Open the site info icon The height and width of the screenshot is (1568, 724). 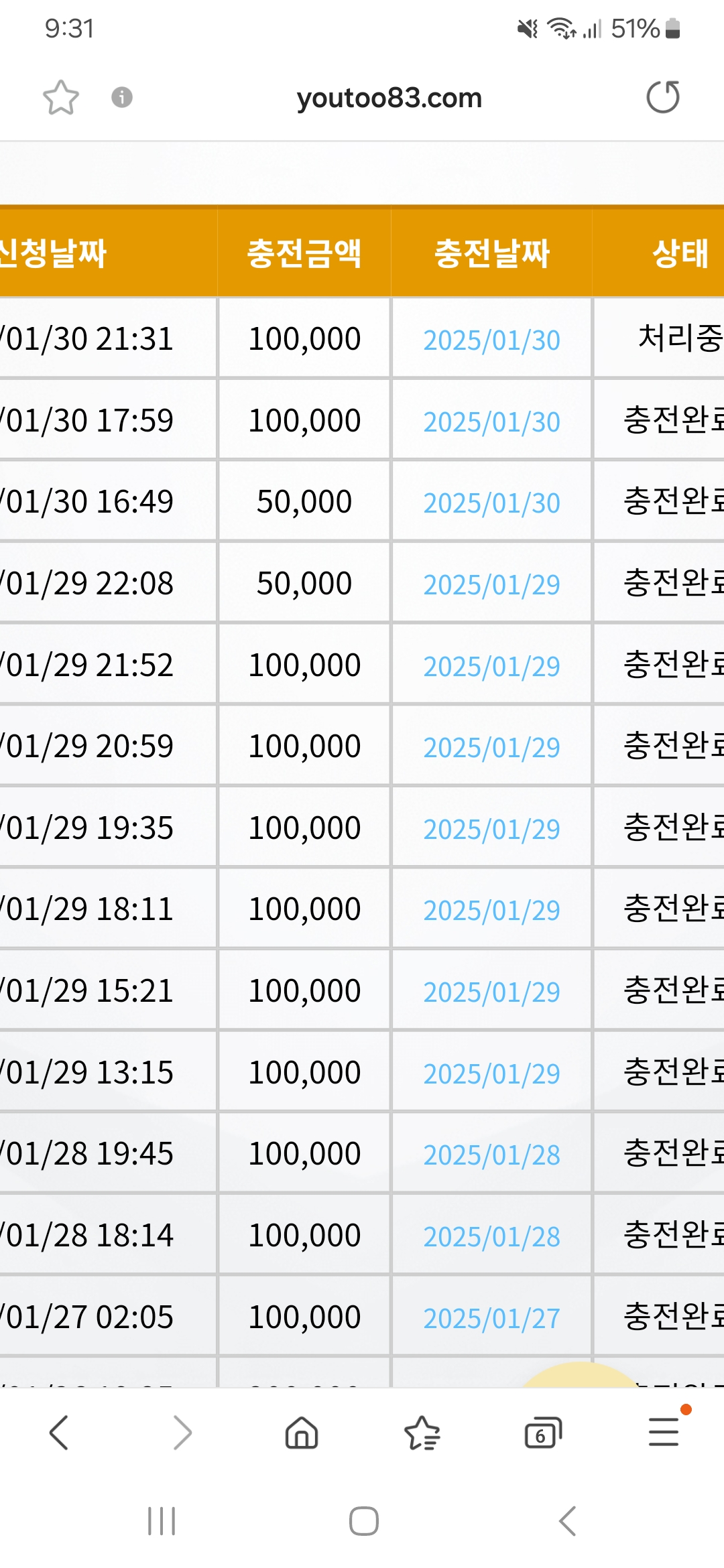coord(121,97)
